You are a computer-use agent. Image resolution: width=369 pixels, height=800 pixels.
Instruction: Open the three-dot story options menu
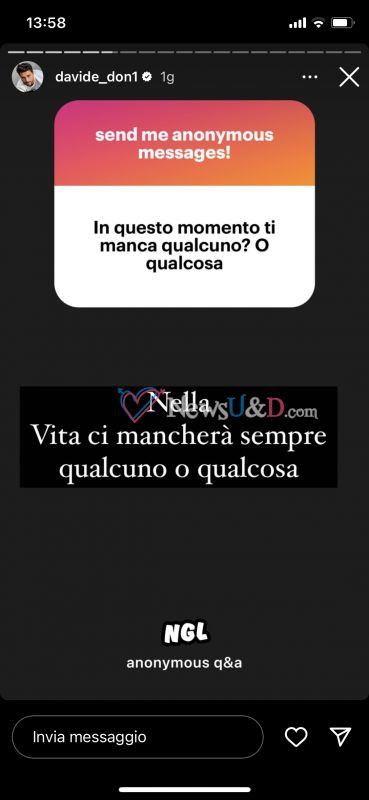(310, 77)
